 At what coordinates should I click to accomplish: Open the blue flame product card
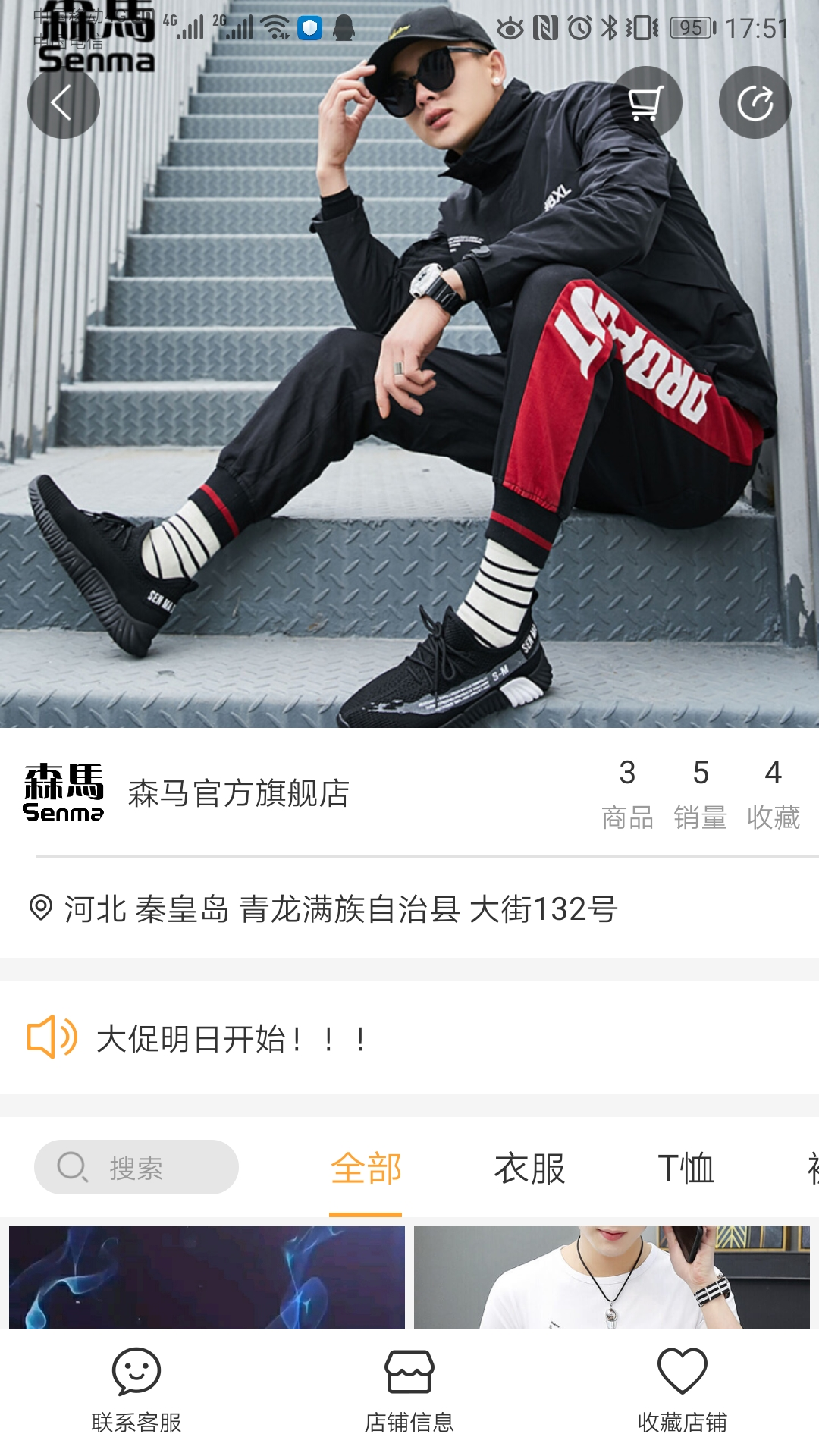207,1277
